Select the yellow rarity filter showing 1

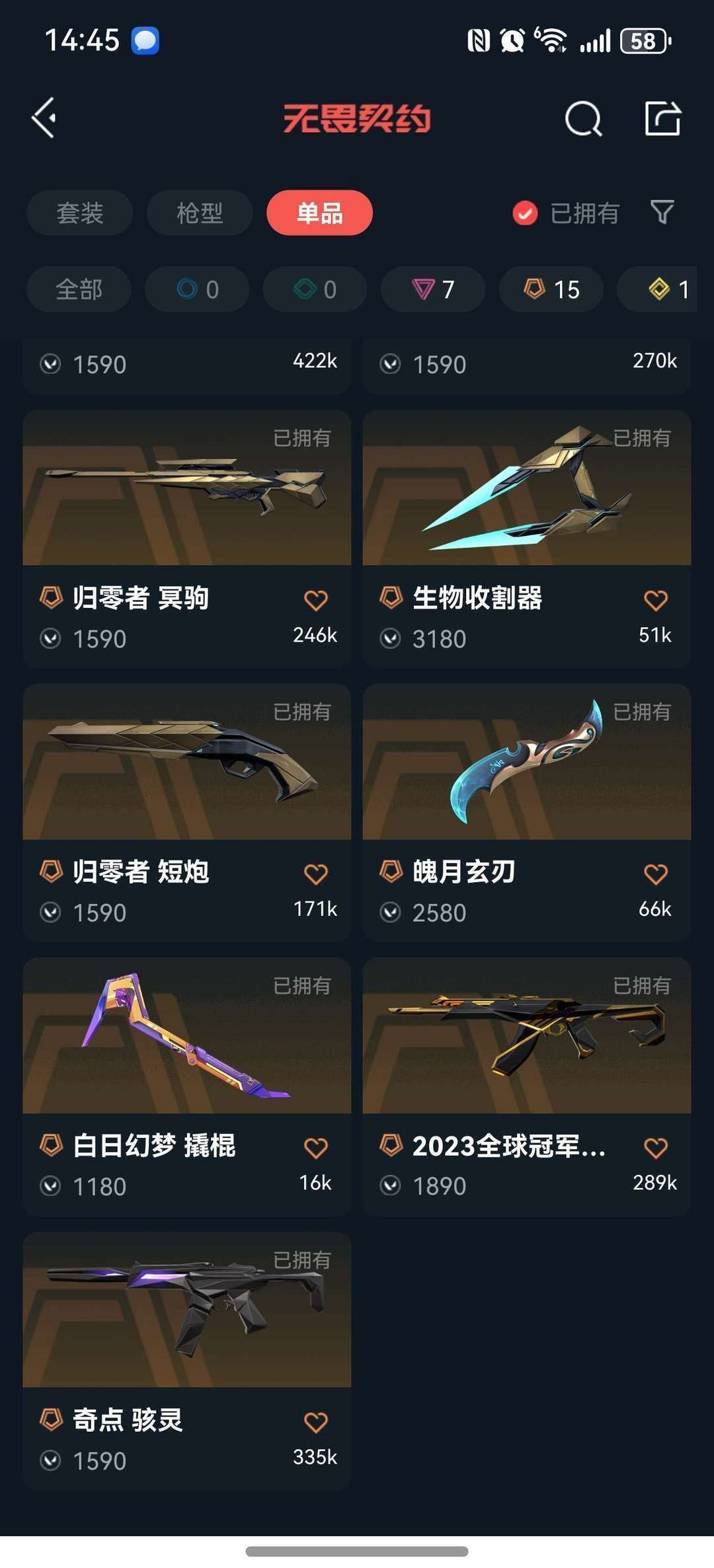[661, 289]
